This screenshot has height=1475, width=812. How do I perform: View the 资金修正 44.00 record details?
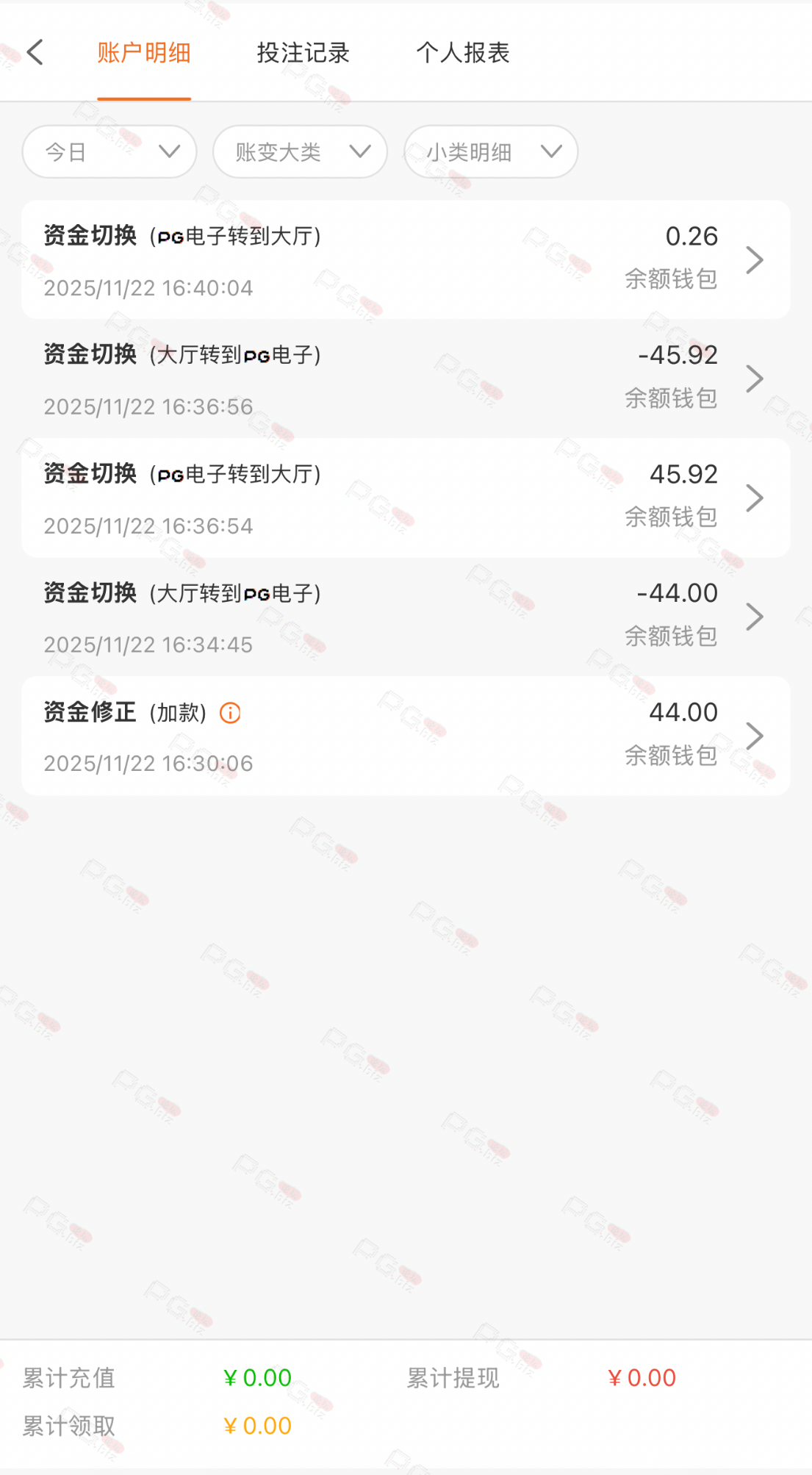pos(406,736)
